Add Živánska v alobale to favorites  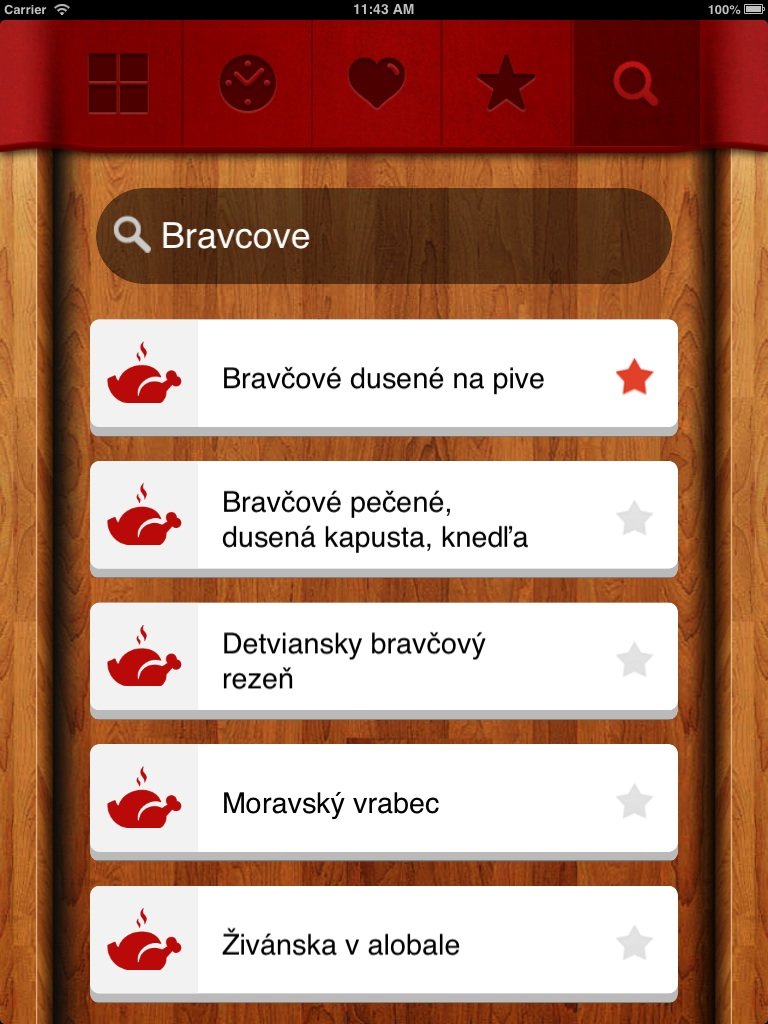[634, 944]
